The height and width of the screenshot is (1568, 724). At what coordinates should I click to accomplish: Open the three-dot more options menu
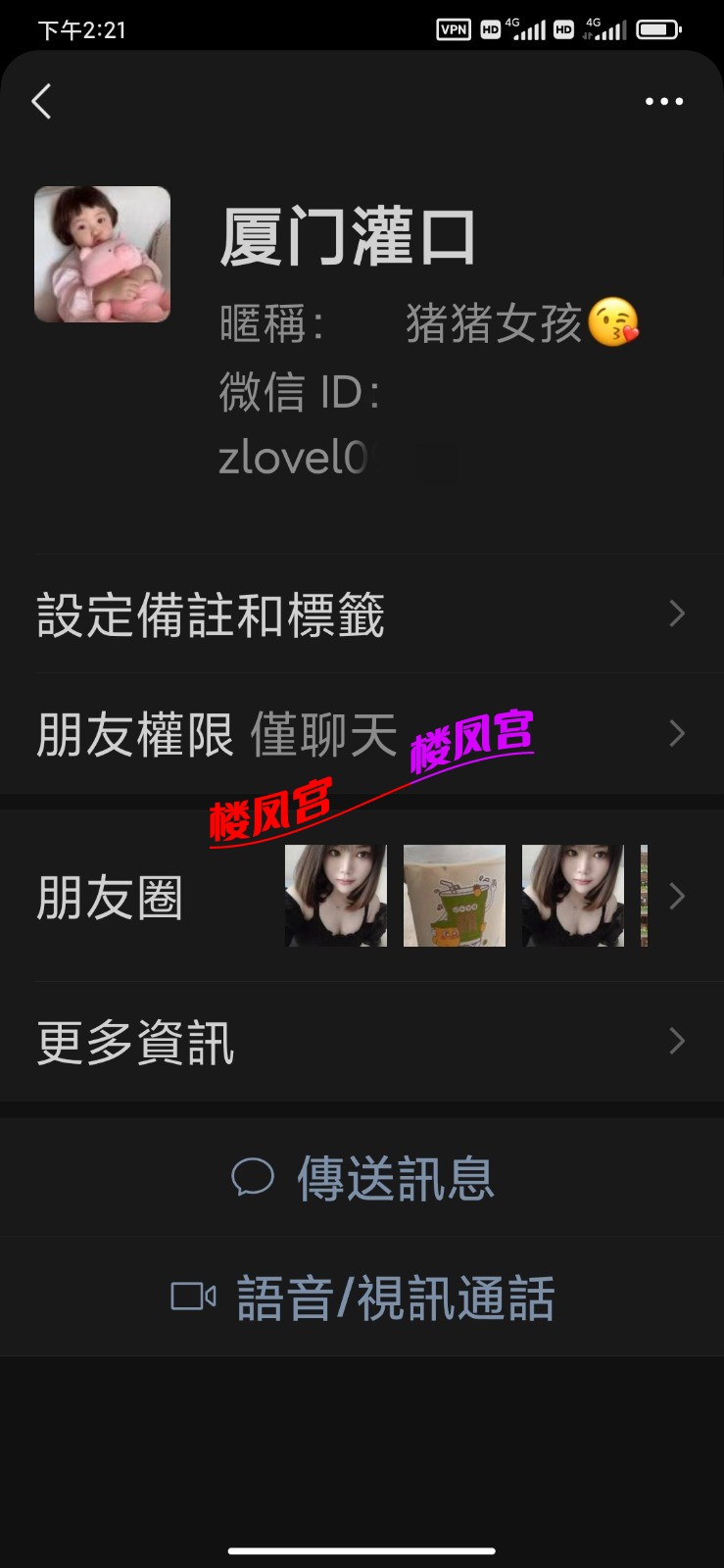coord(663,101)
